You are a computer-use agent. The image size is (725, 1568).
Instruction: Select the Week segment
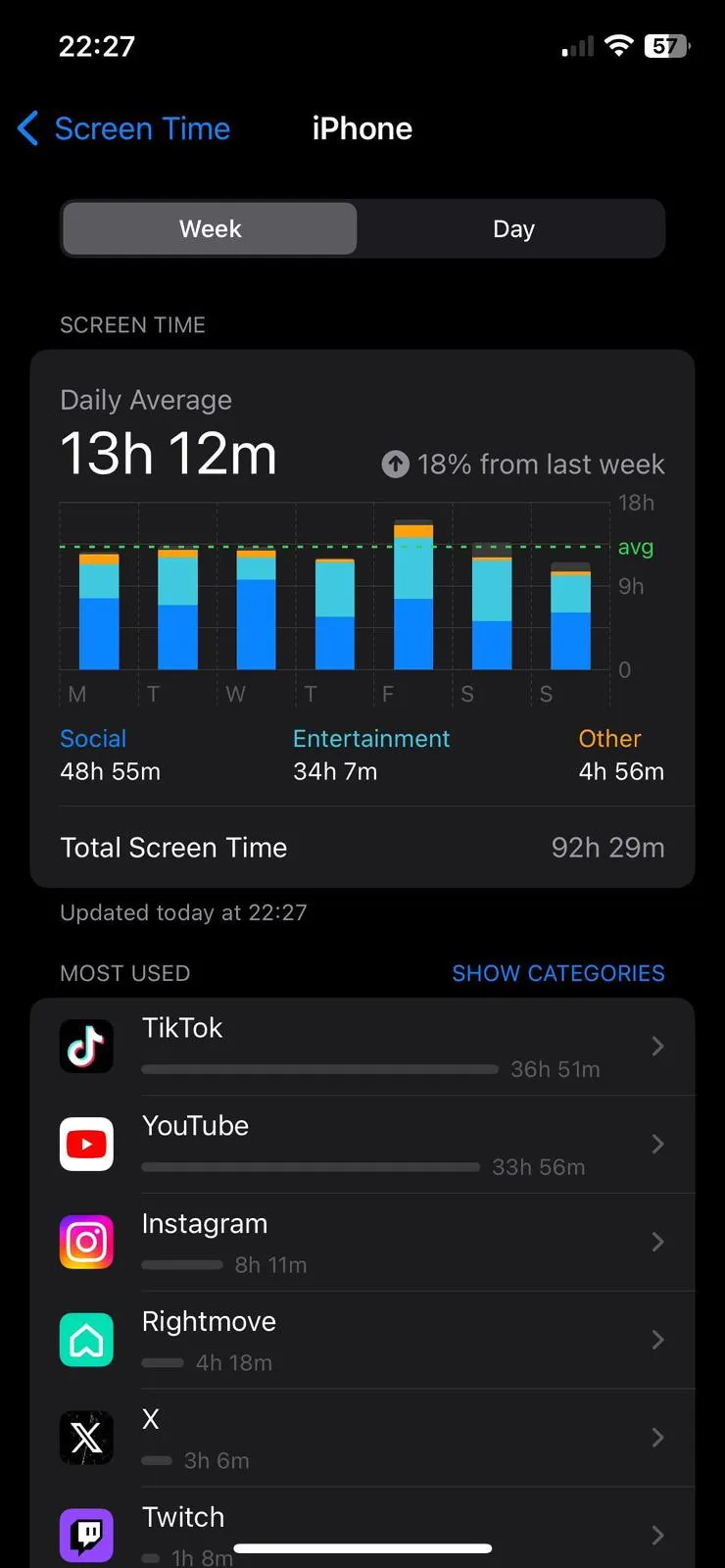point(210,228)
